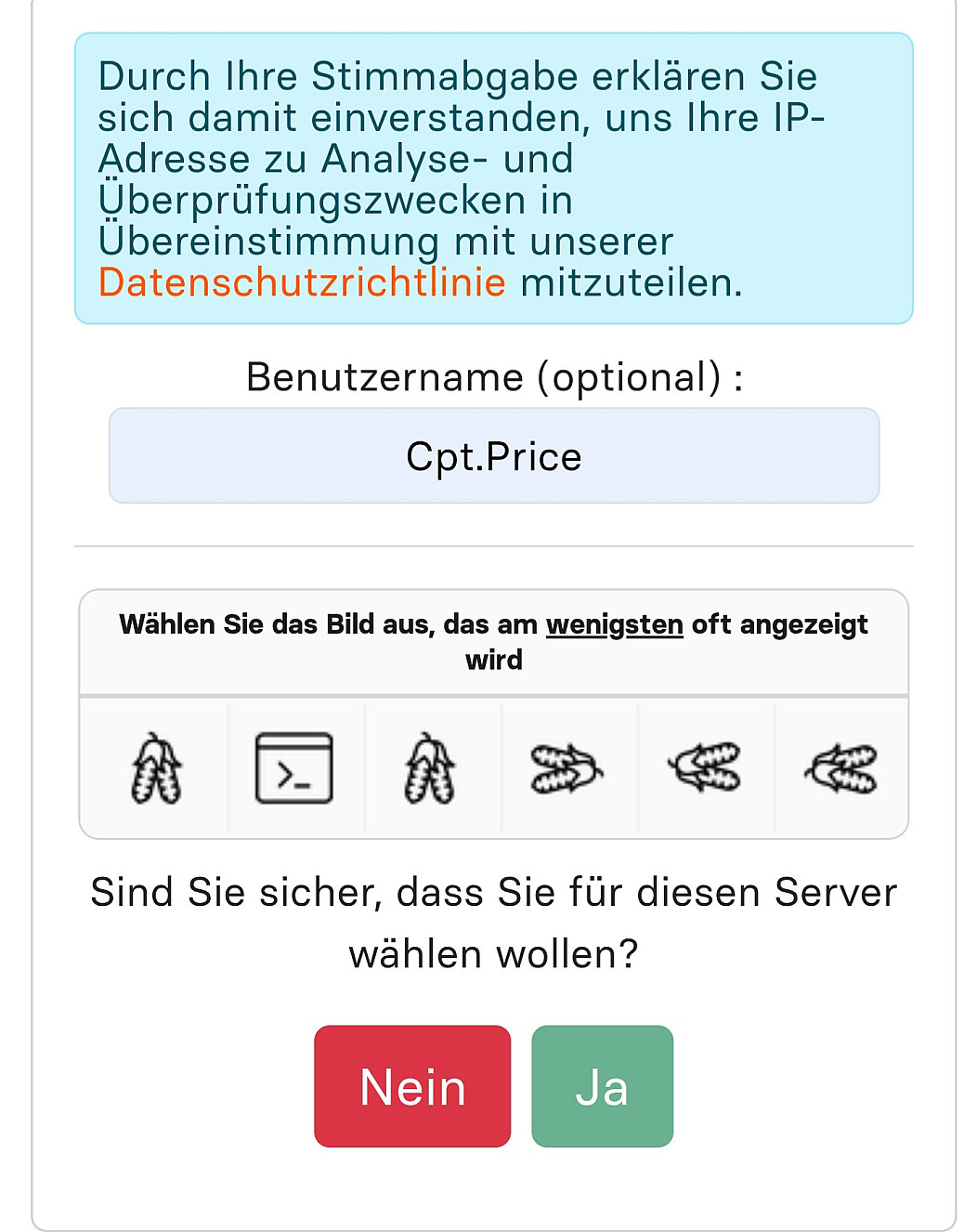Screen dimensions: 977x1232
Task: Confirm the vote with Ja
Action: pyautogui.click(x=602, y=1086)
